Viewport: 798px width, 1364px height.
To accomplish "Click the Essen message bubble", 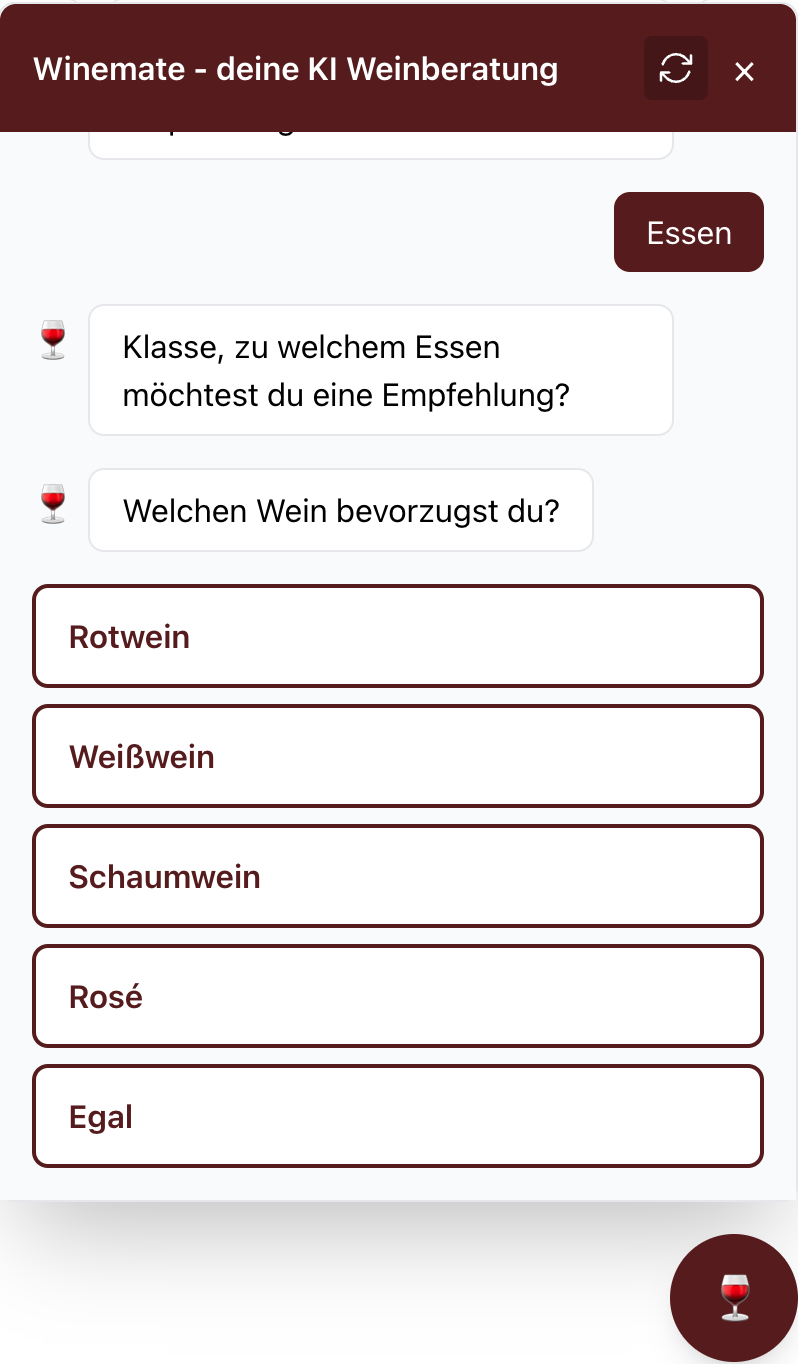I will point(688,232).
